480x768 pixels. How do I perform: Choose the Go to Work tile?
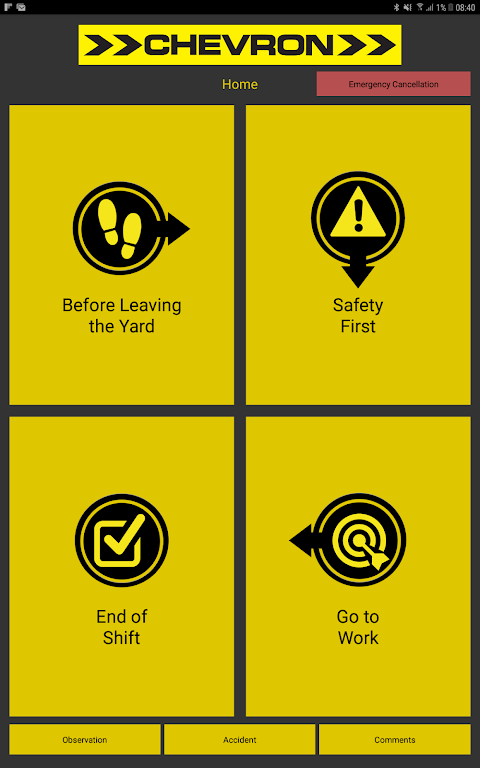point(358,567)
